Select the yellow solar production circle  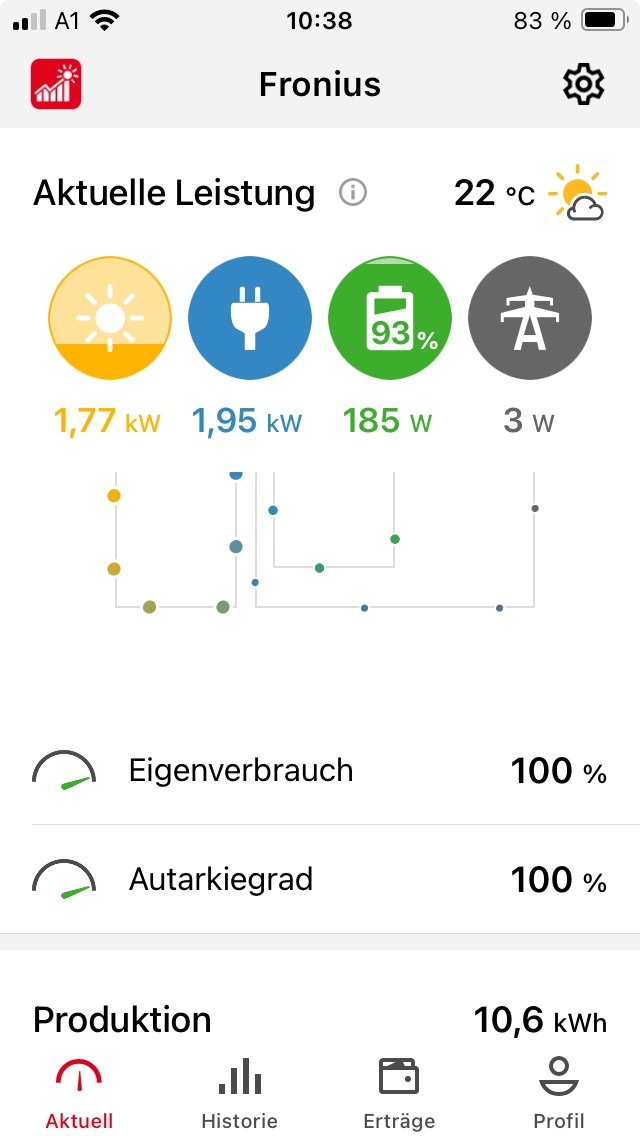110,318
